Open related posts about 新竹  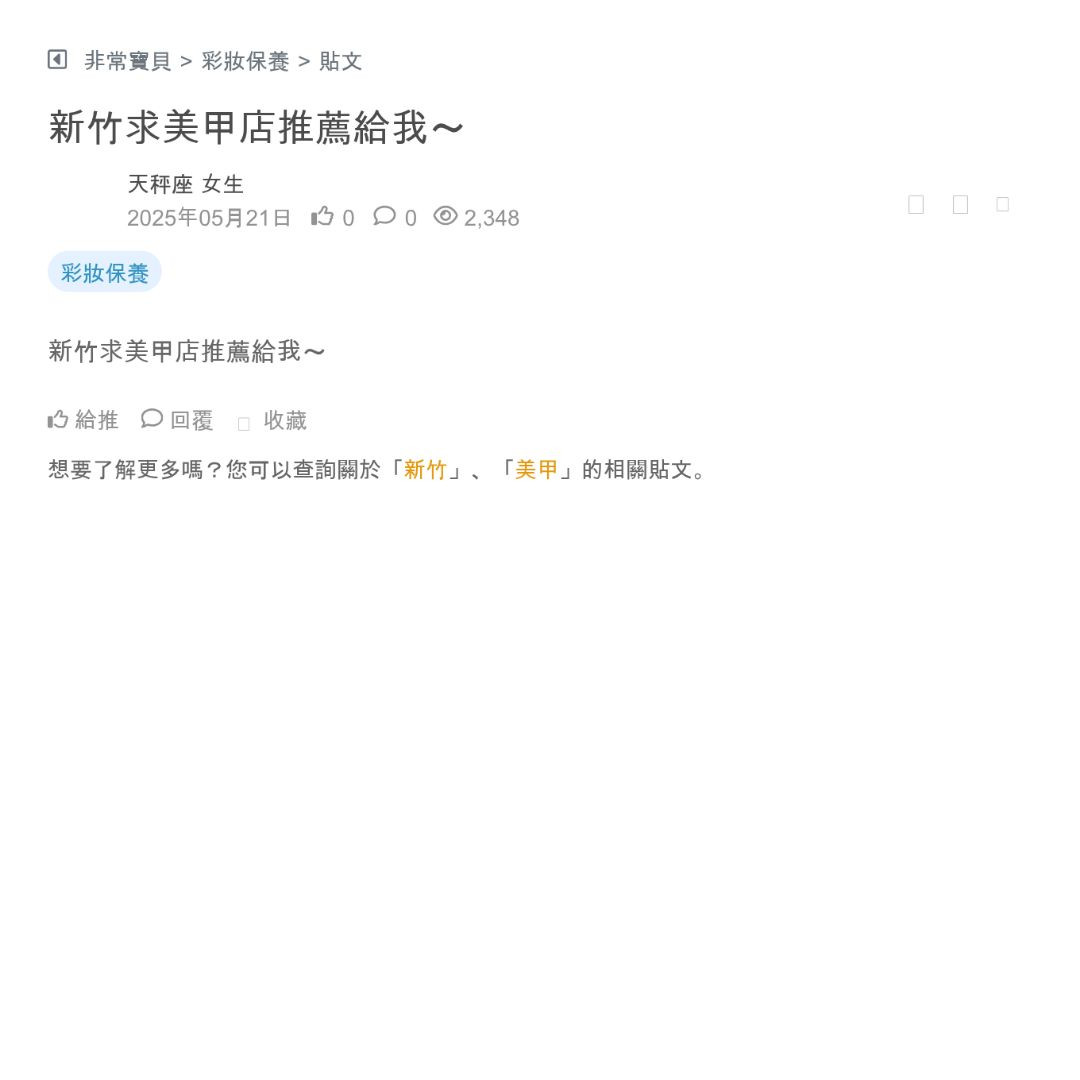click(425, 470)
